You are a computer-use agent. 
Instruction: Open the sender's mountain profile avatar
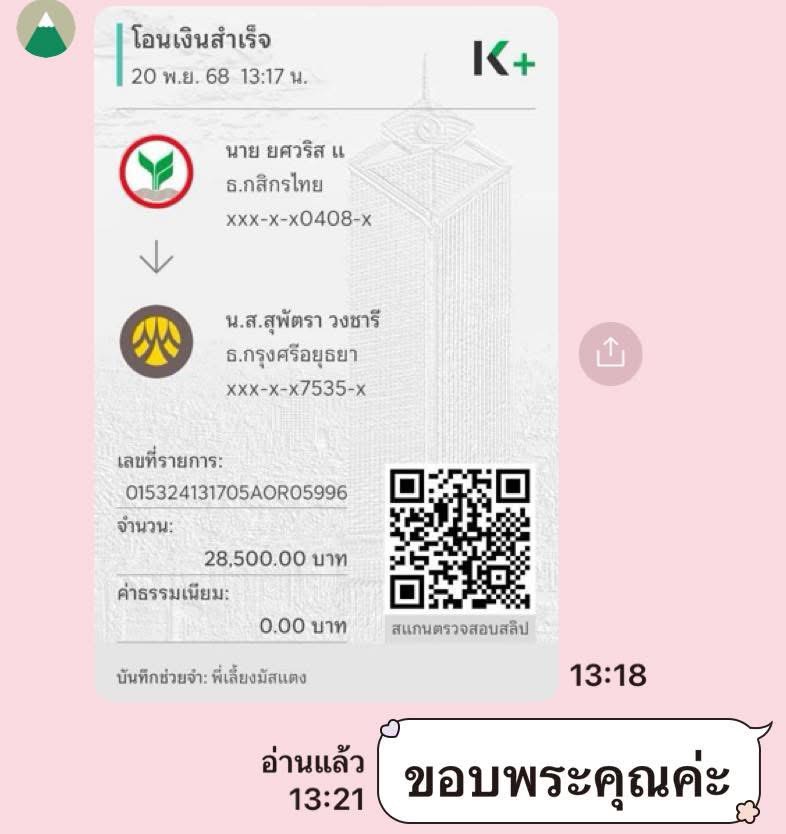(44, 30)
